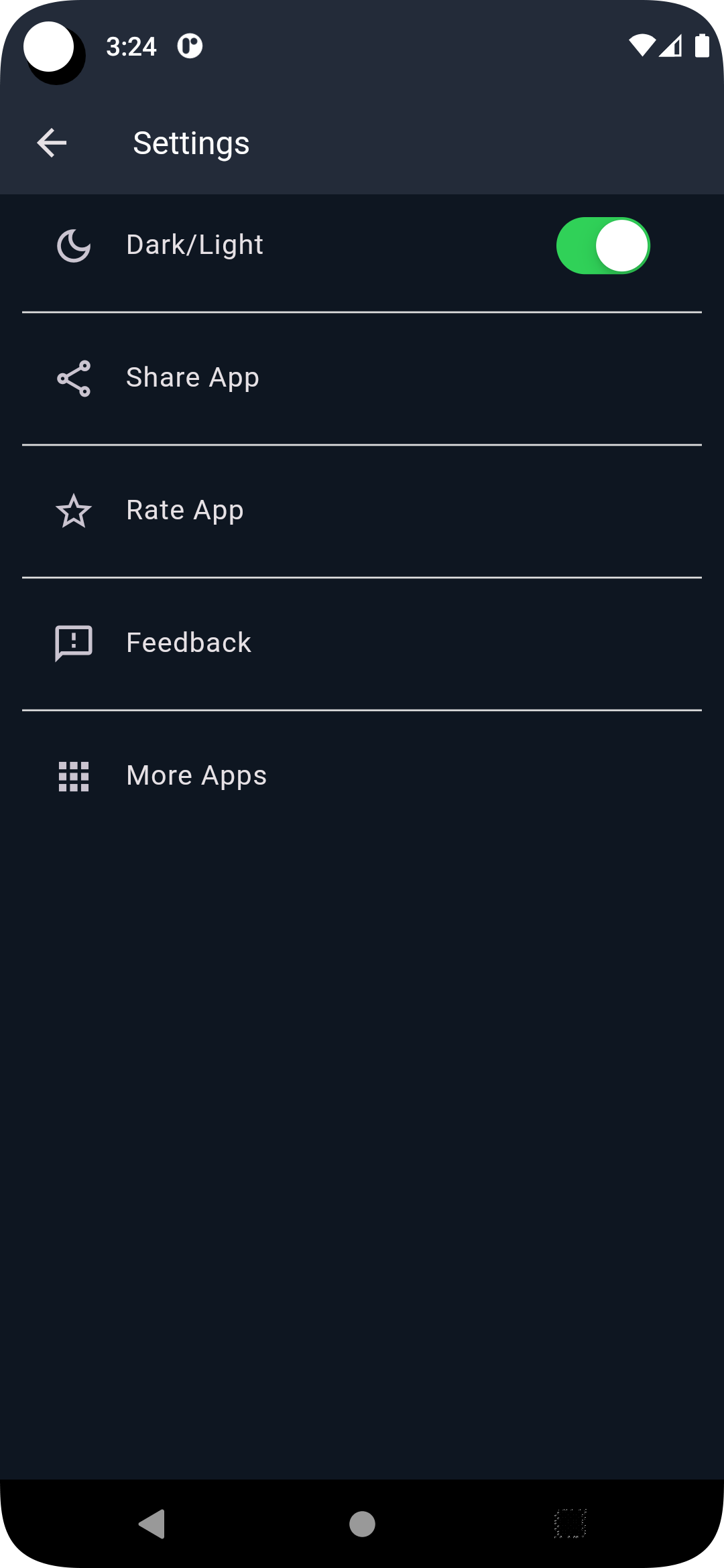Viewport: 724px width, 1568px height.
Task: Select Rate App
Action: (x=185, y=511)
